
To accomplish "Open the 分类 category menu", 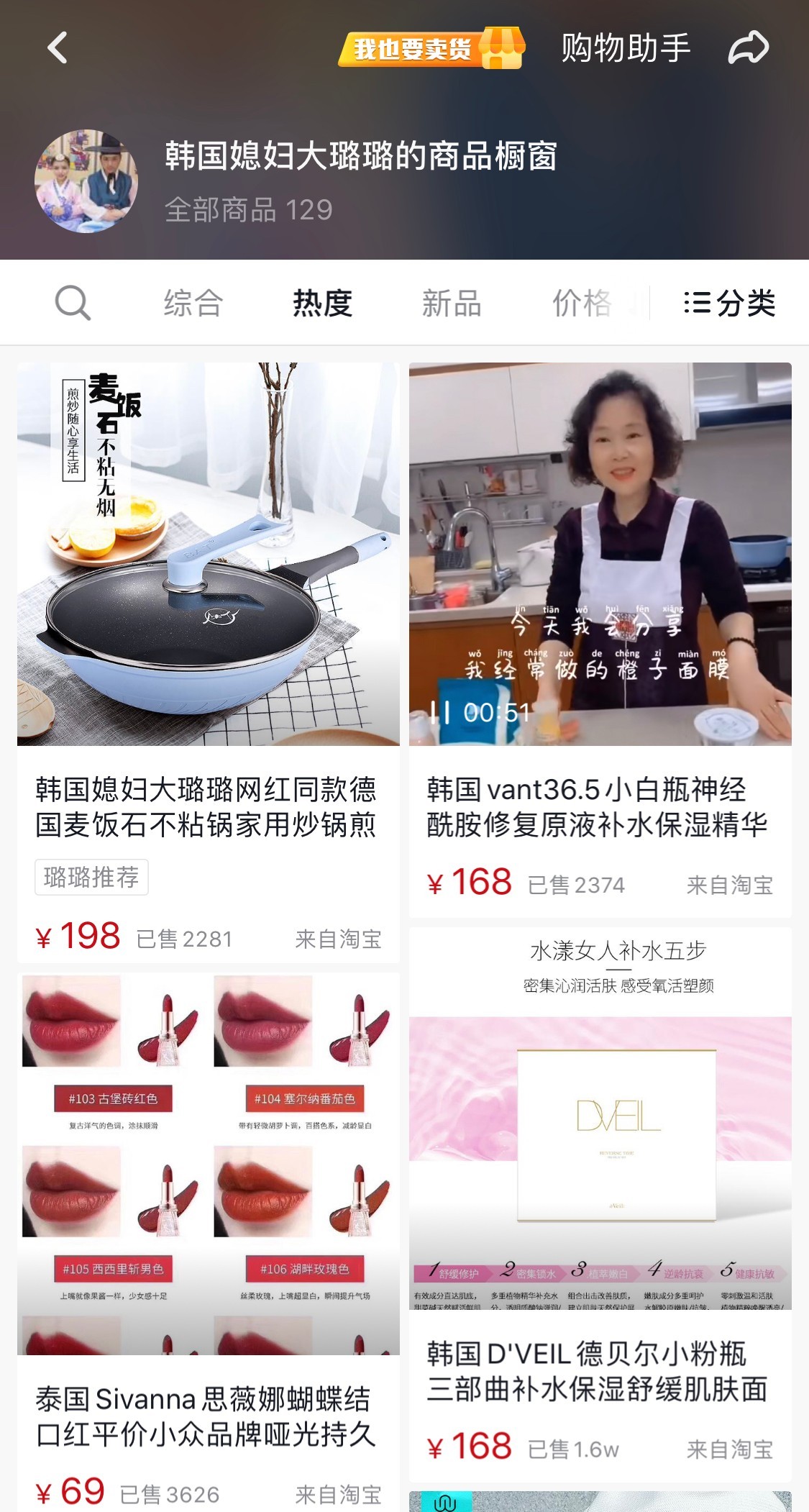I will 729,303.
